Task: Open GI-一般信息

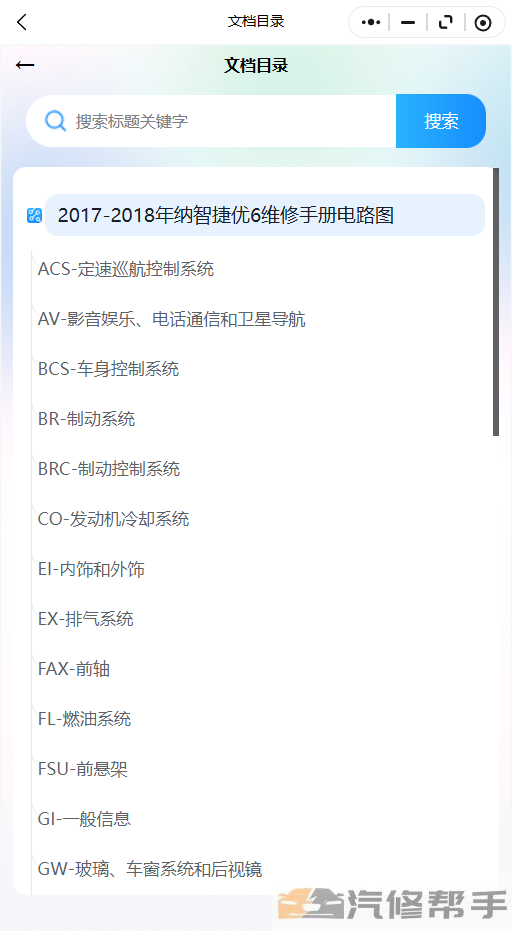Action: point(84,819)
